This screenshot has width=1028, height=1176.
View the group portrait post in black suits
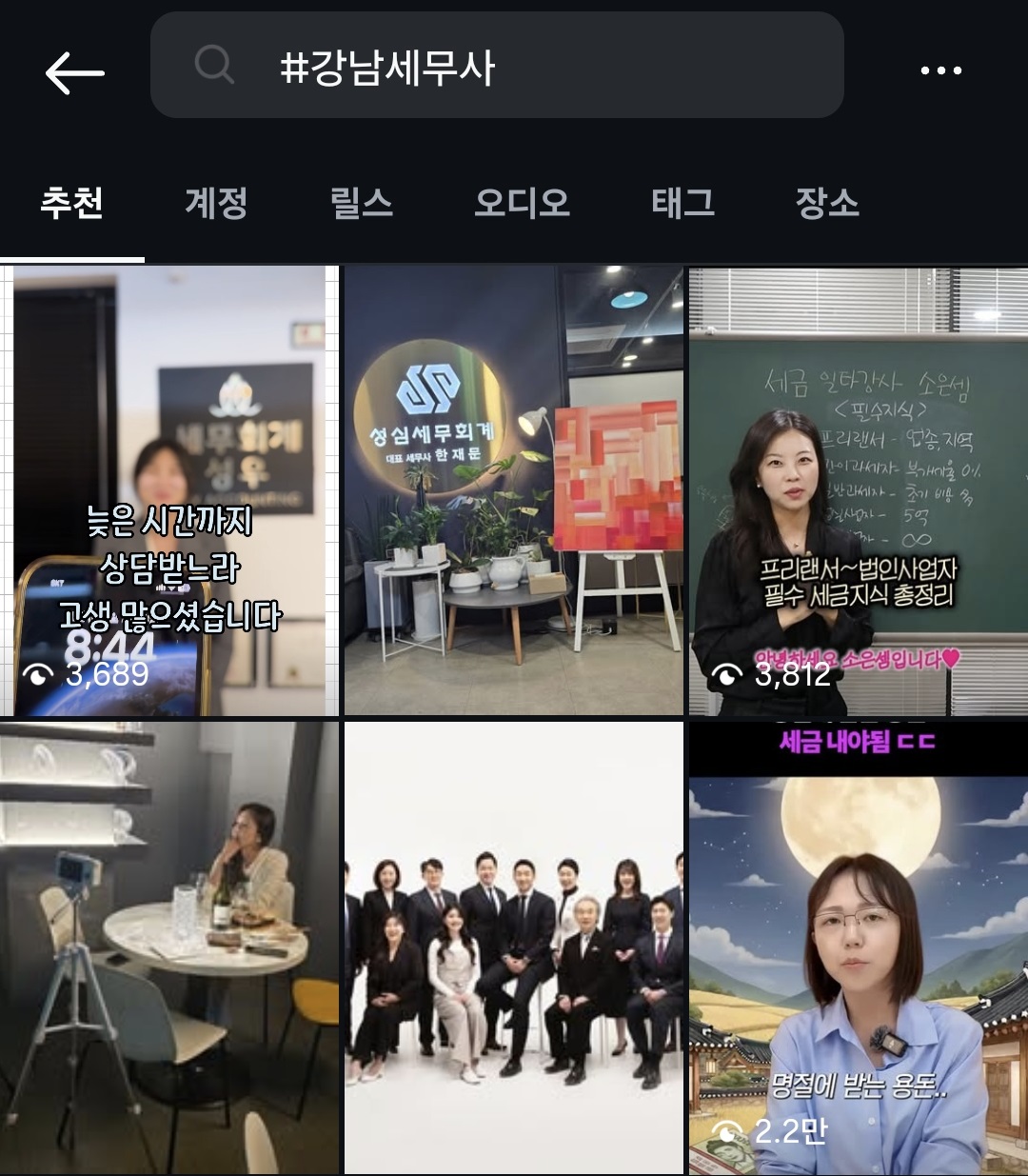513,947
